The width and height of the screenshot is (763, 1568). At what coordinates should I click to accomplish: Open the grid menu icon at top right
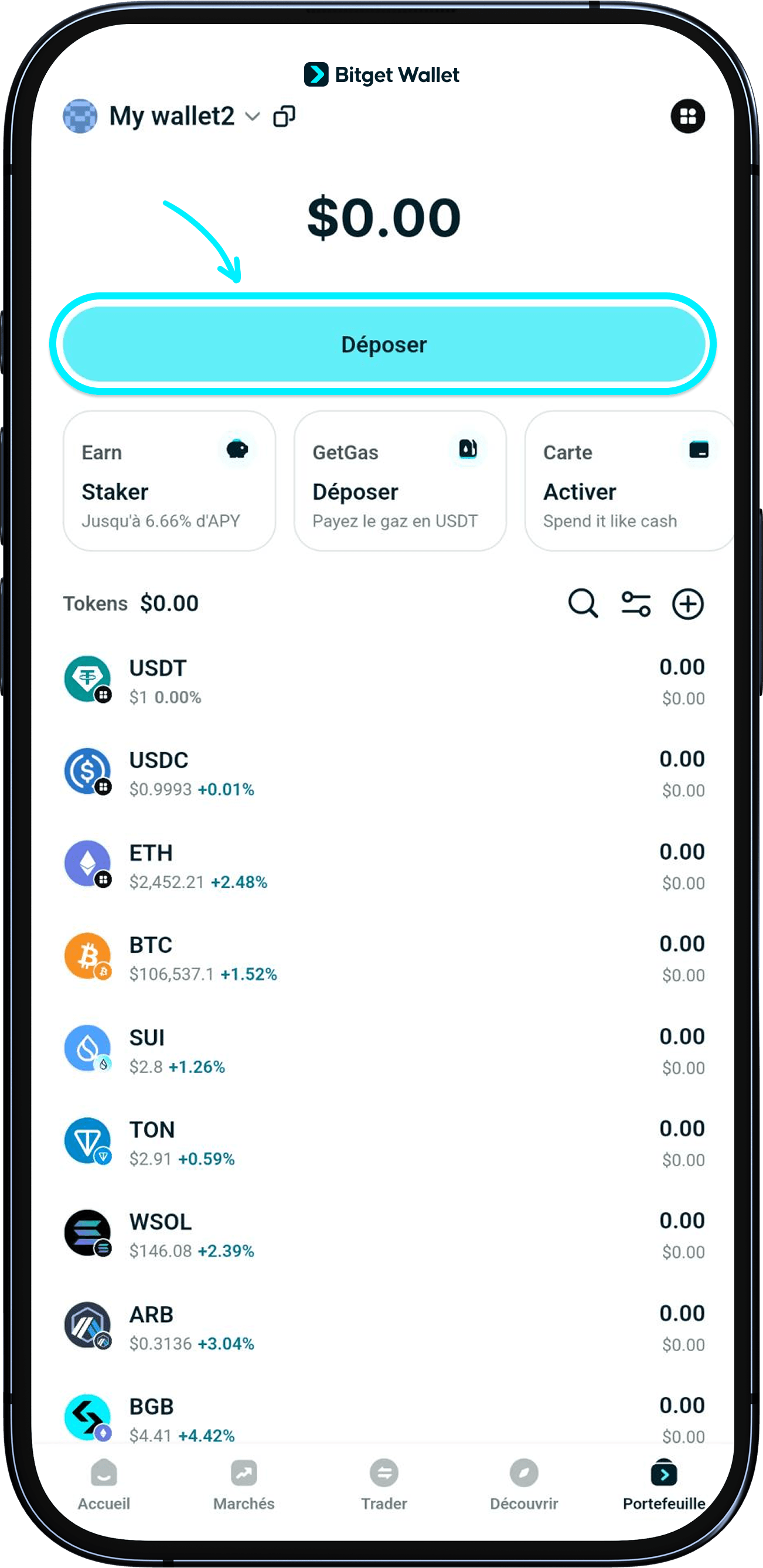687,116
